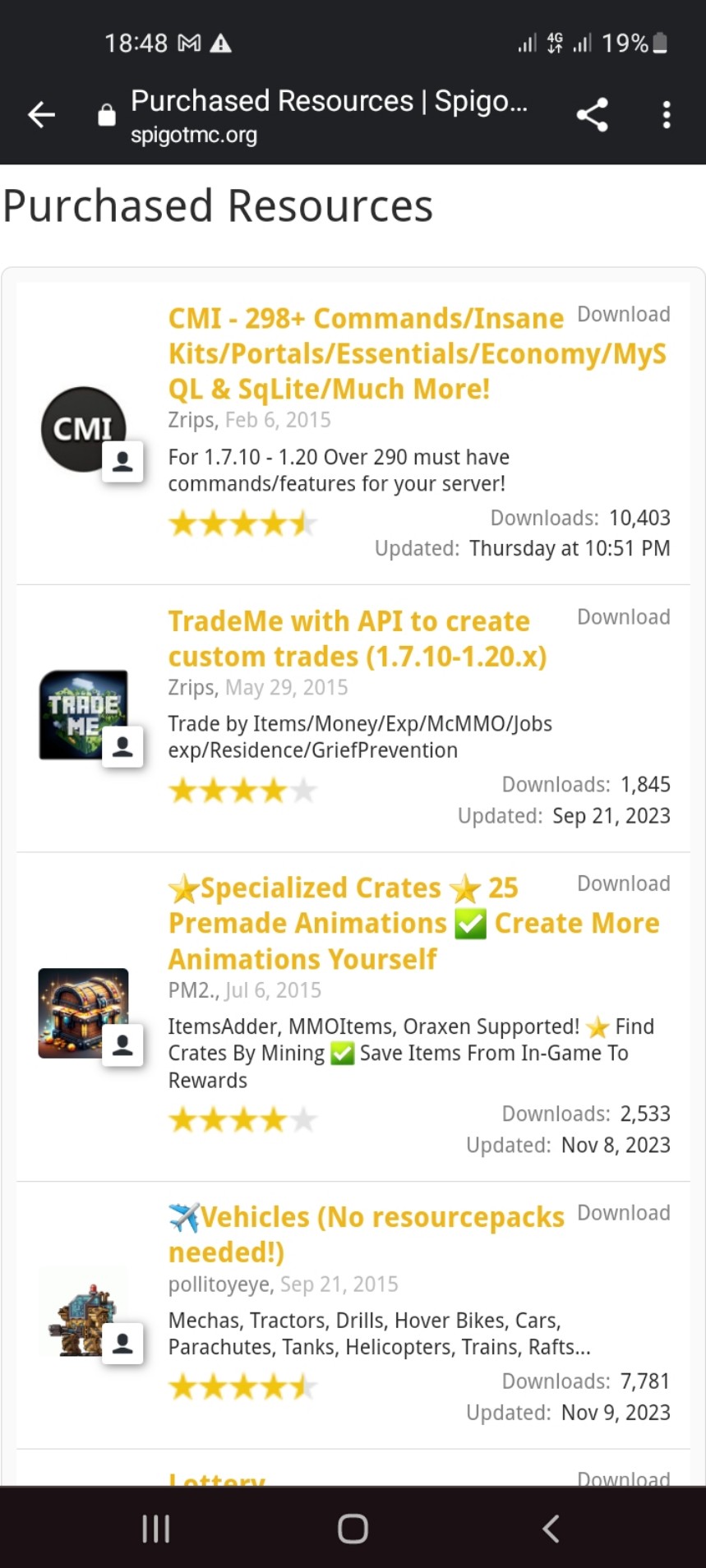Open the recent apps view

pyautogui.click(x=155, y=1529)
